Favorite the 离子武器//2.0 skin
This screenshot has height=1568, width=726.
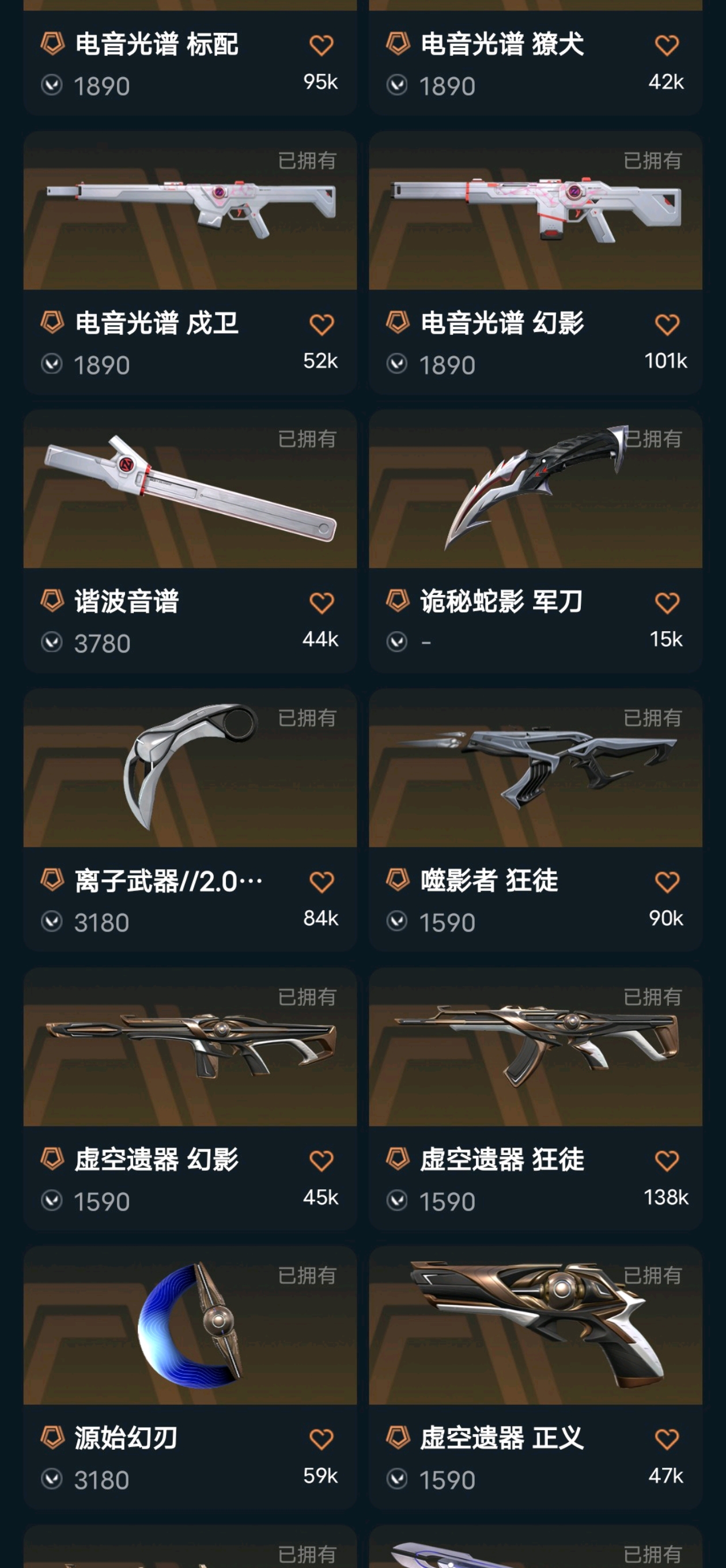(322, 882)
